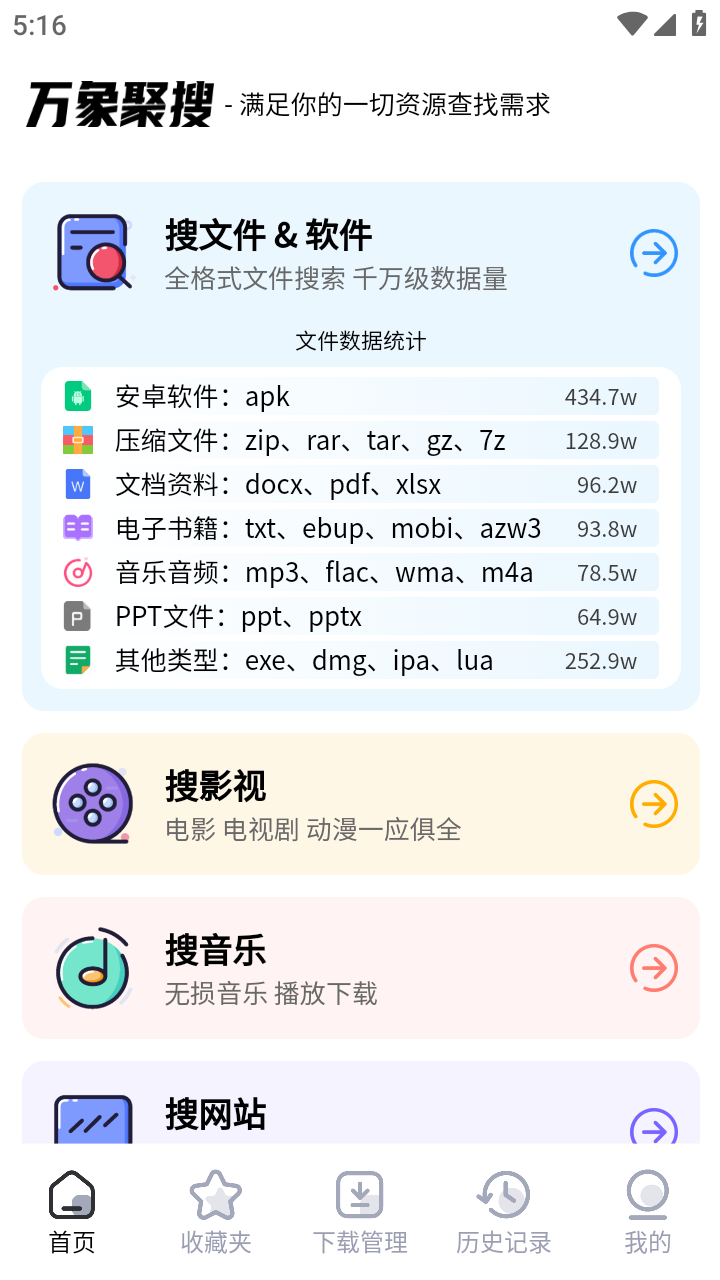Open the 搜影视 card
This screenshot has height=1280, width=720.
click(x=360, y=804)
